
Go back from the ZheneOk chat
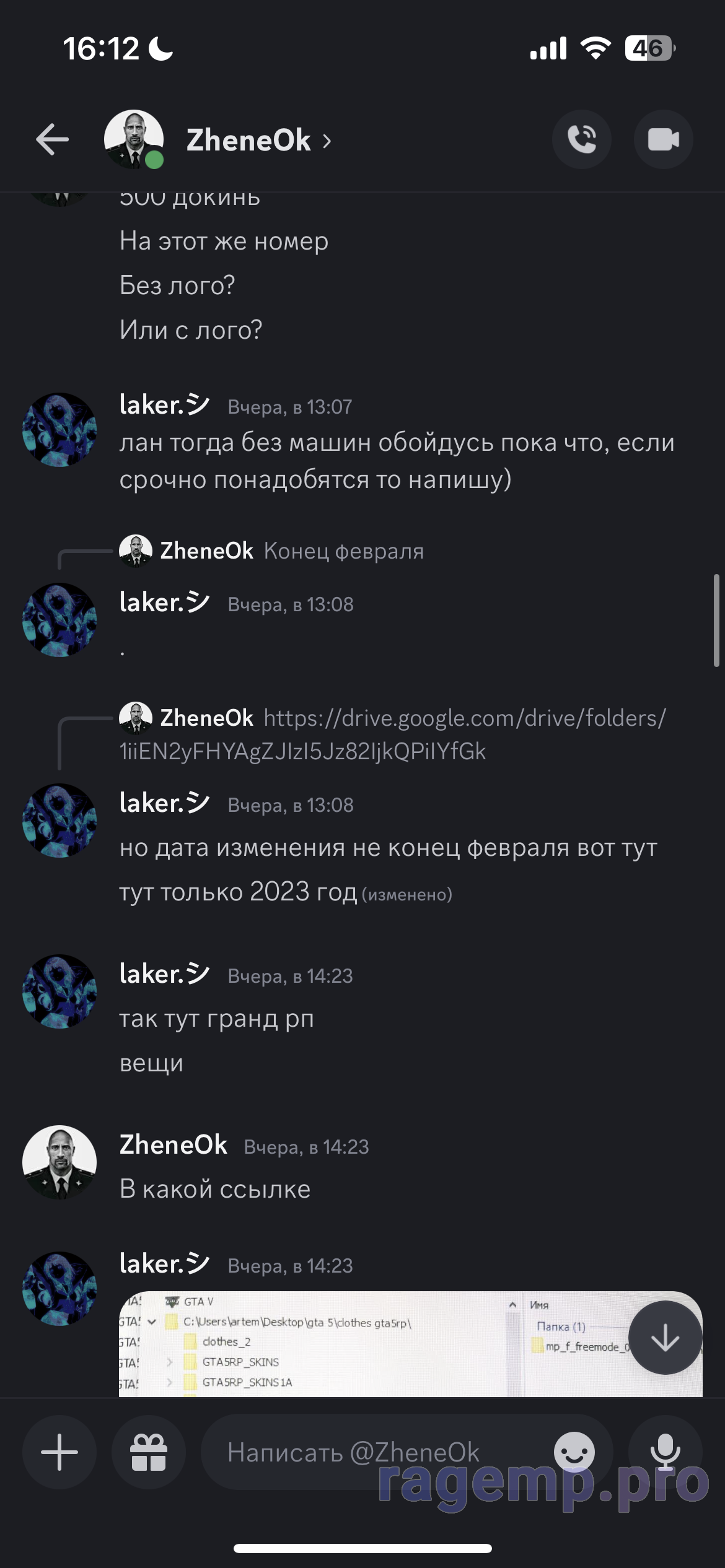53,139
